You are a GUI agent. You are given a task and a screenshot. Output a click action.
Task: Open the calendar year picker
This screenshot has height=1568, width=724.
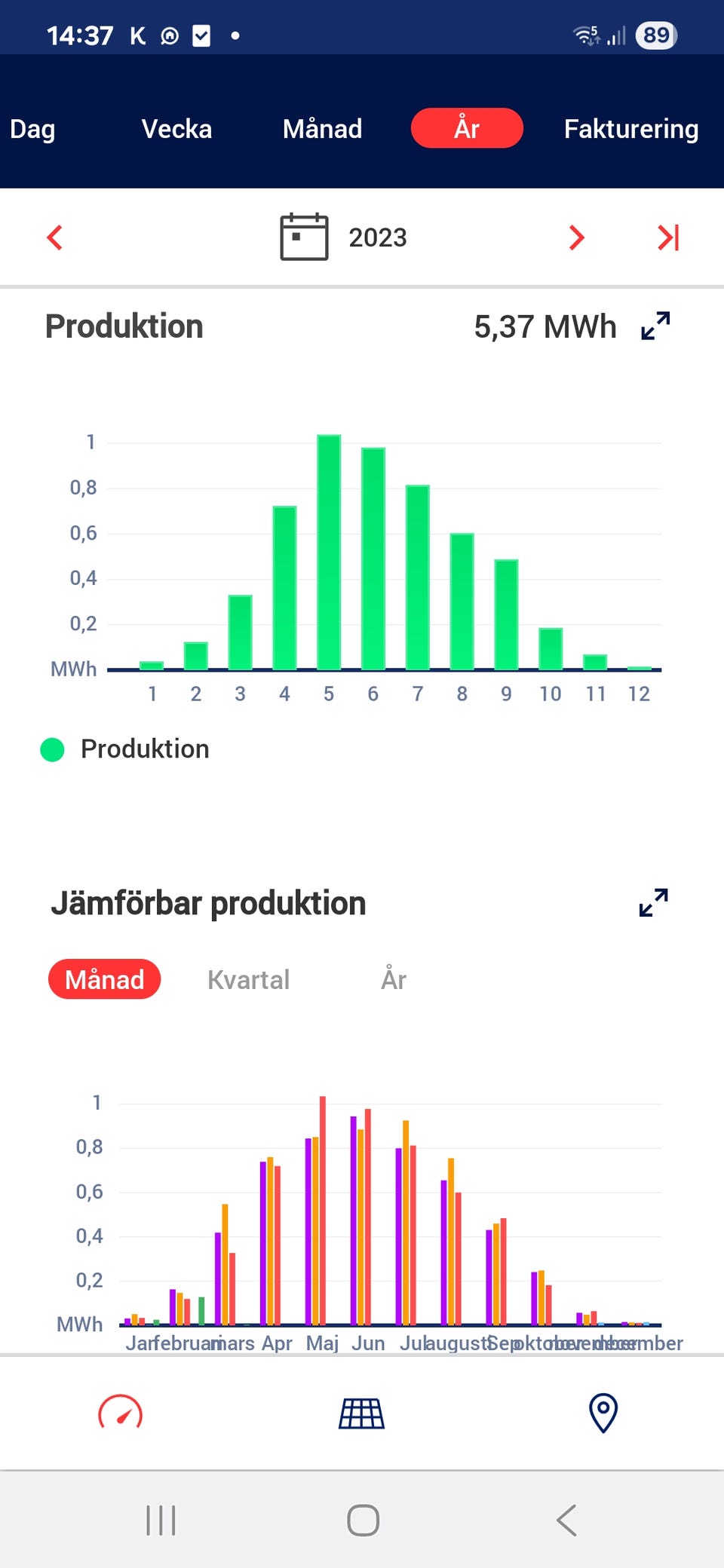point(304,237)
